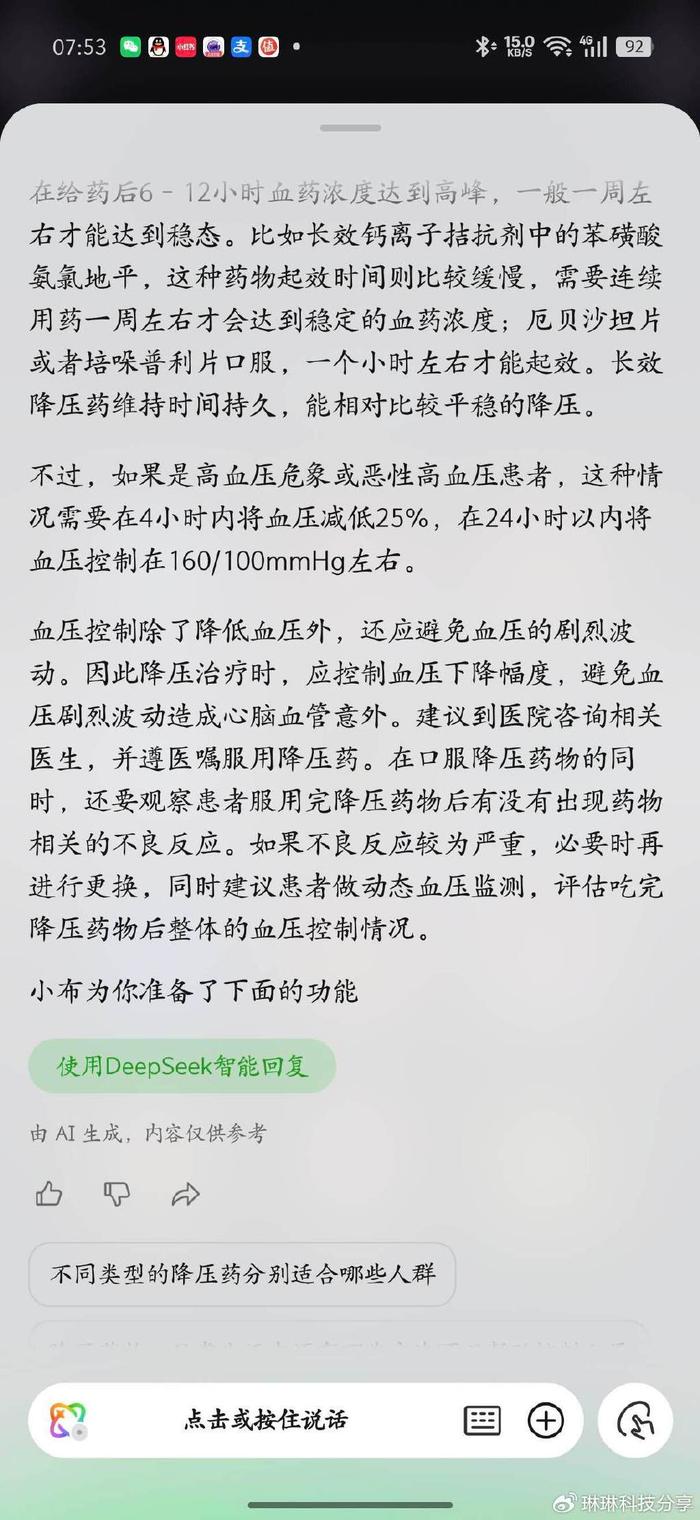Switch to keyboard input
Screen dimensions: 700x1520
tap(482, 1420)
